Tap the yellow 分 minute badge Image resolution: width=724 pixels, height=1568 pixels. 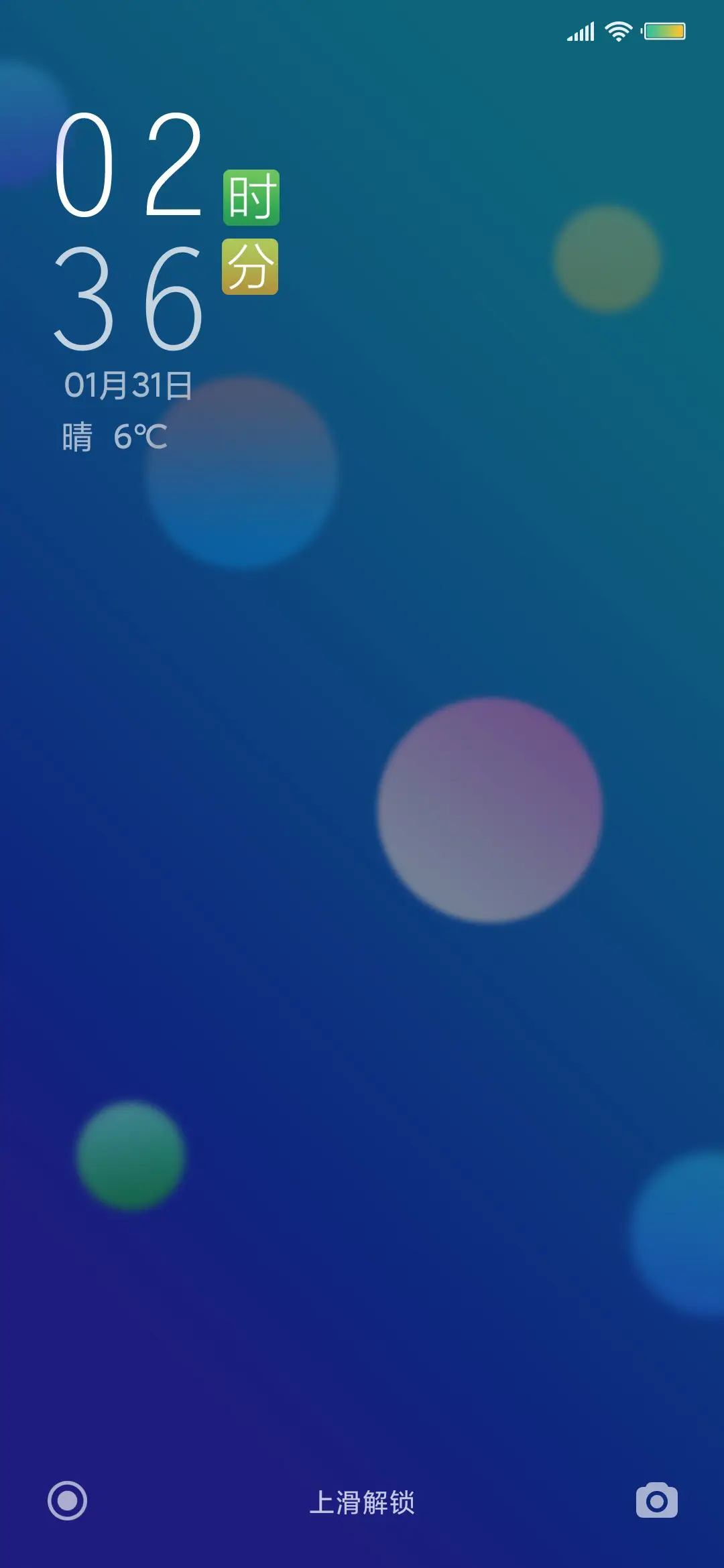(x=251, y=267)
